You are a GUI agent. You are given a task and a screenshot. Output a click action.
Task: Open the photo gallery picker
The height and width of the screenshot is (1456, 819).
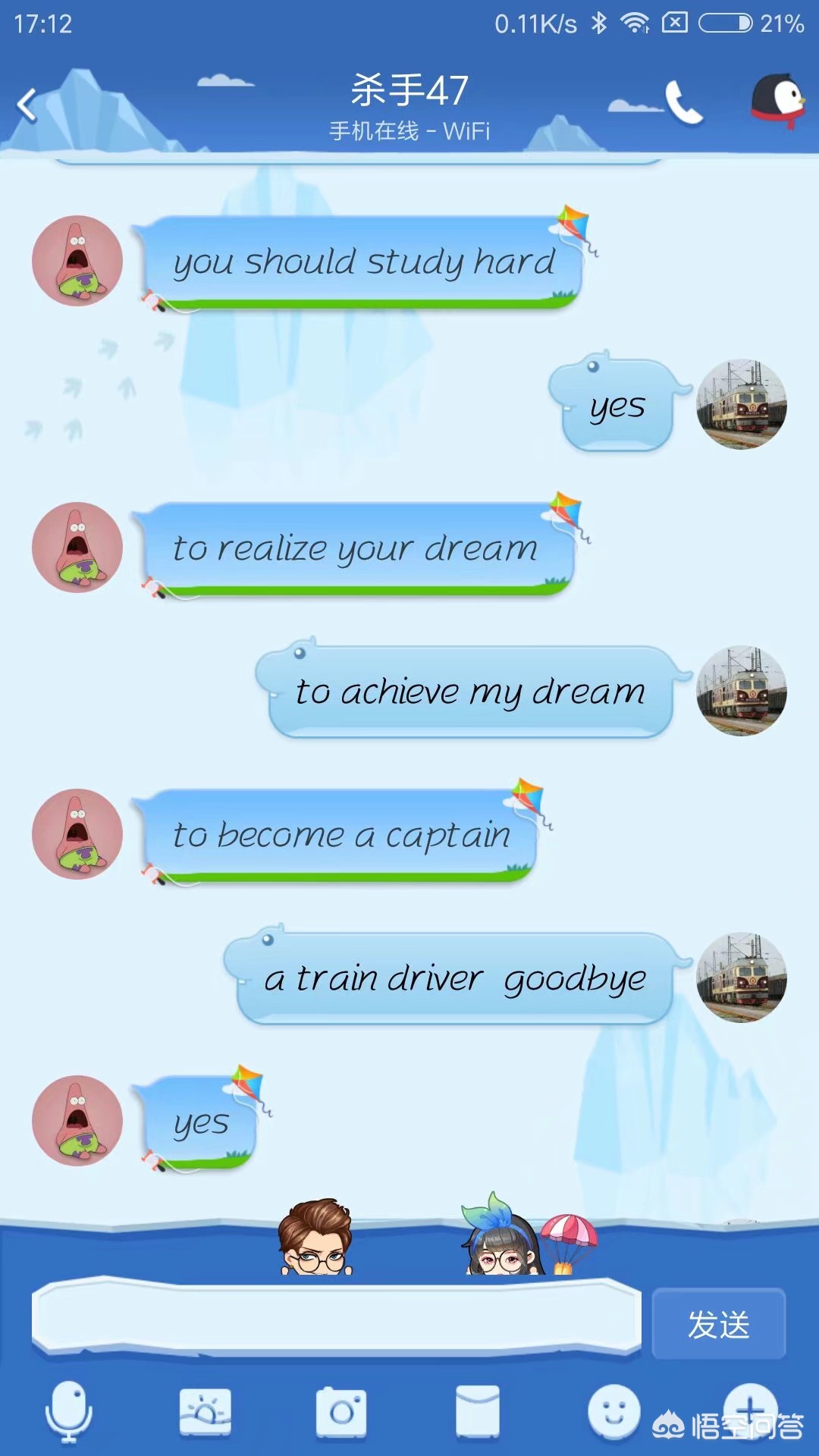tap(205, 1411)
